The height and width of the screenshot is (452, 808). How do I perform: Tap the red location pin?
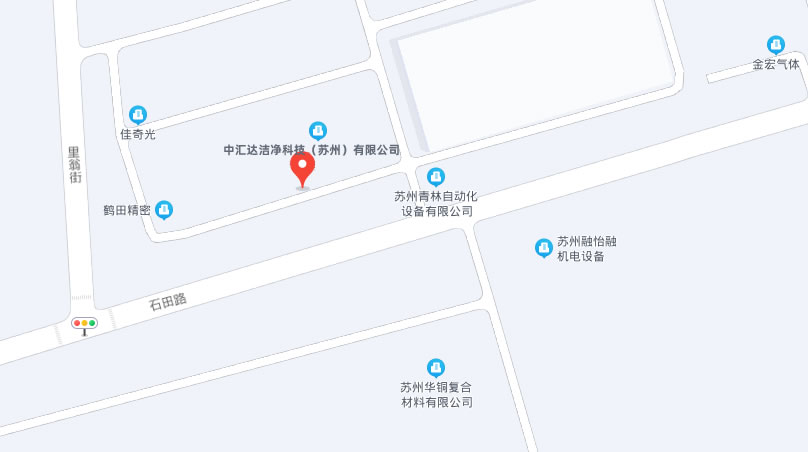pos(302,167)
